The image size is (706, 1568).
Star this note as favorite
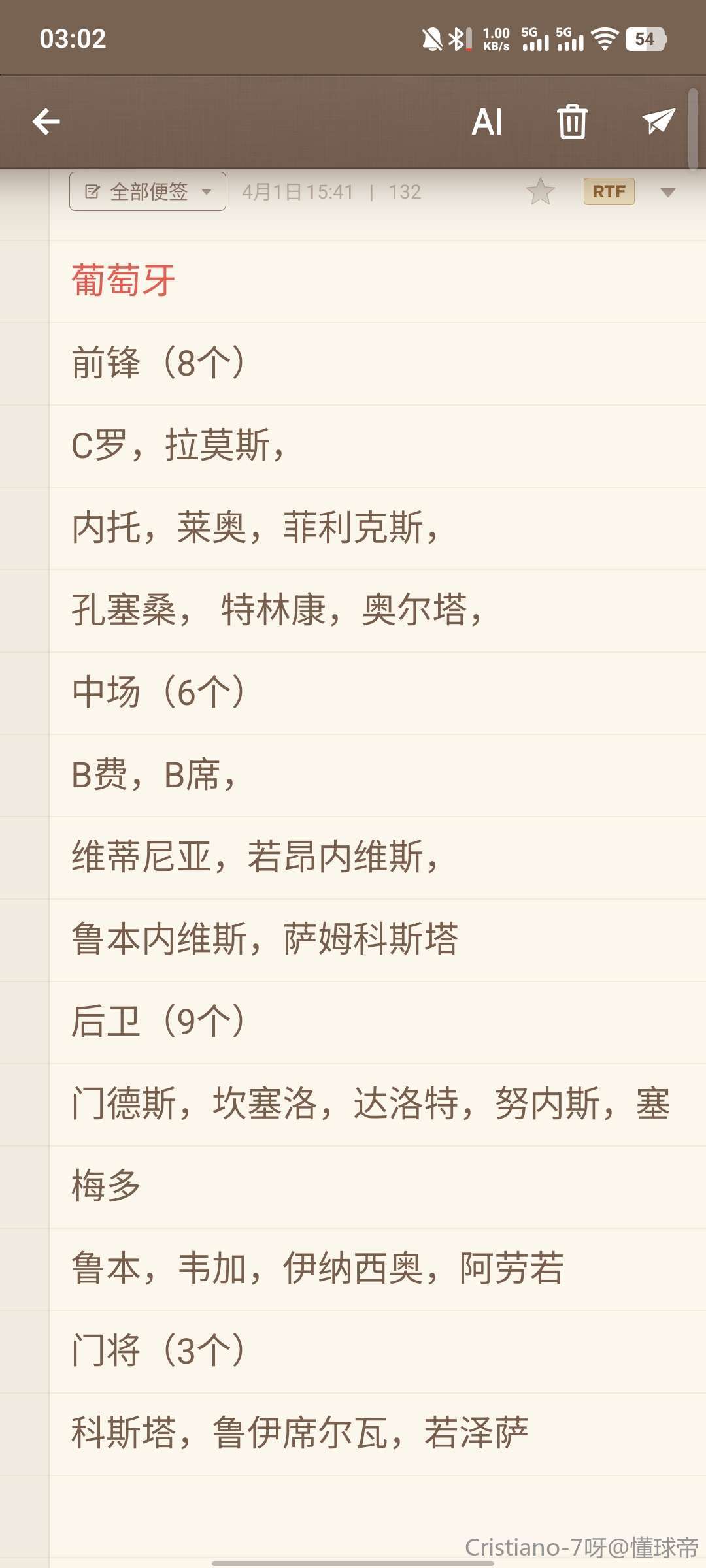point(541,191)
